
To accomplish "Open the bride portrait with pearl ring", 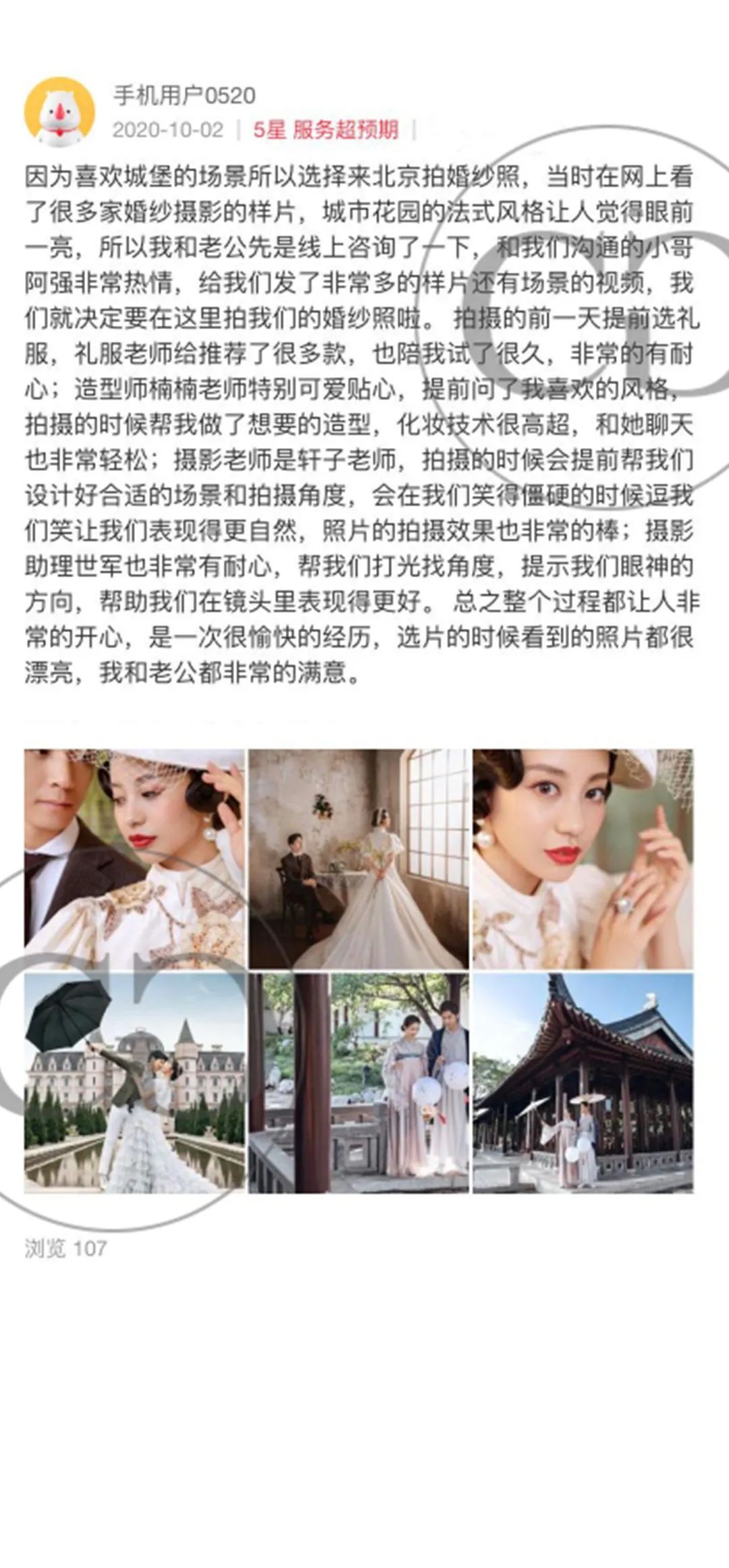I will [583, 858].
